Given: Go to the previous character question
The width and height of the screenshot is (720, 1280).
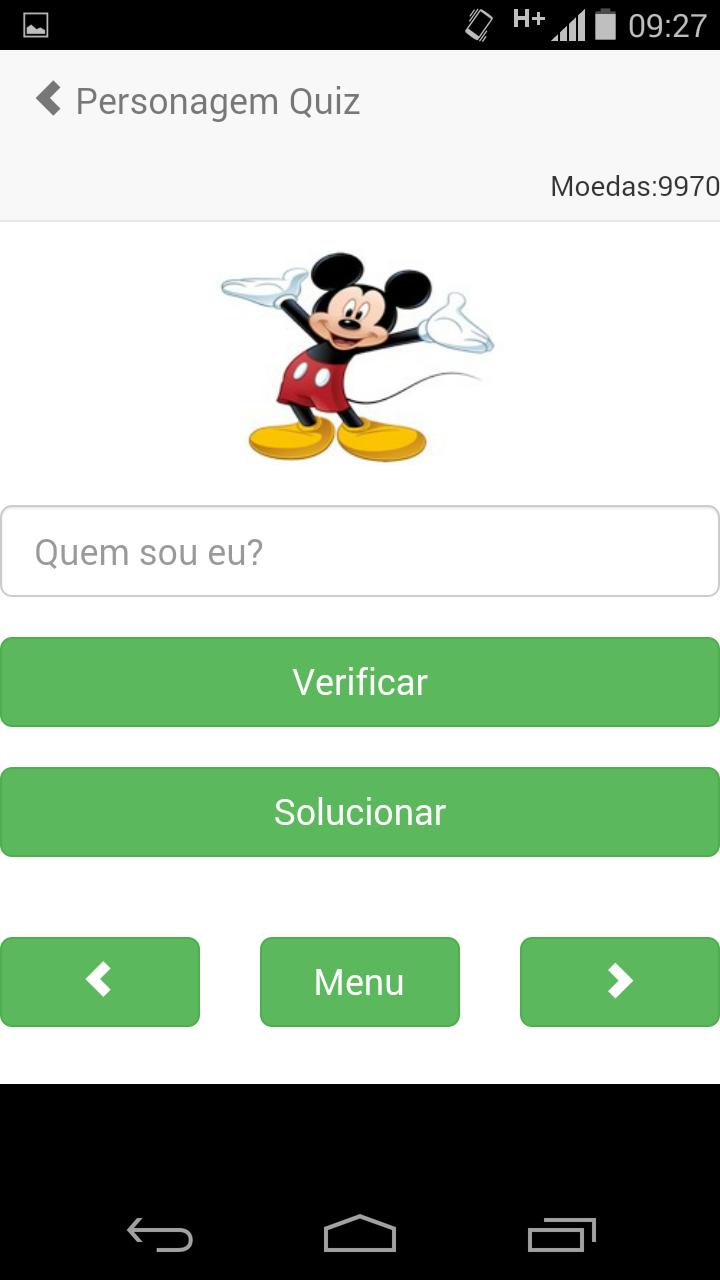Looking at the screenshot, I should pos(100,981).
